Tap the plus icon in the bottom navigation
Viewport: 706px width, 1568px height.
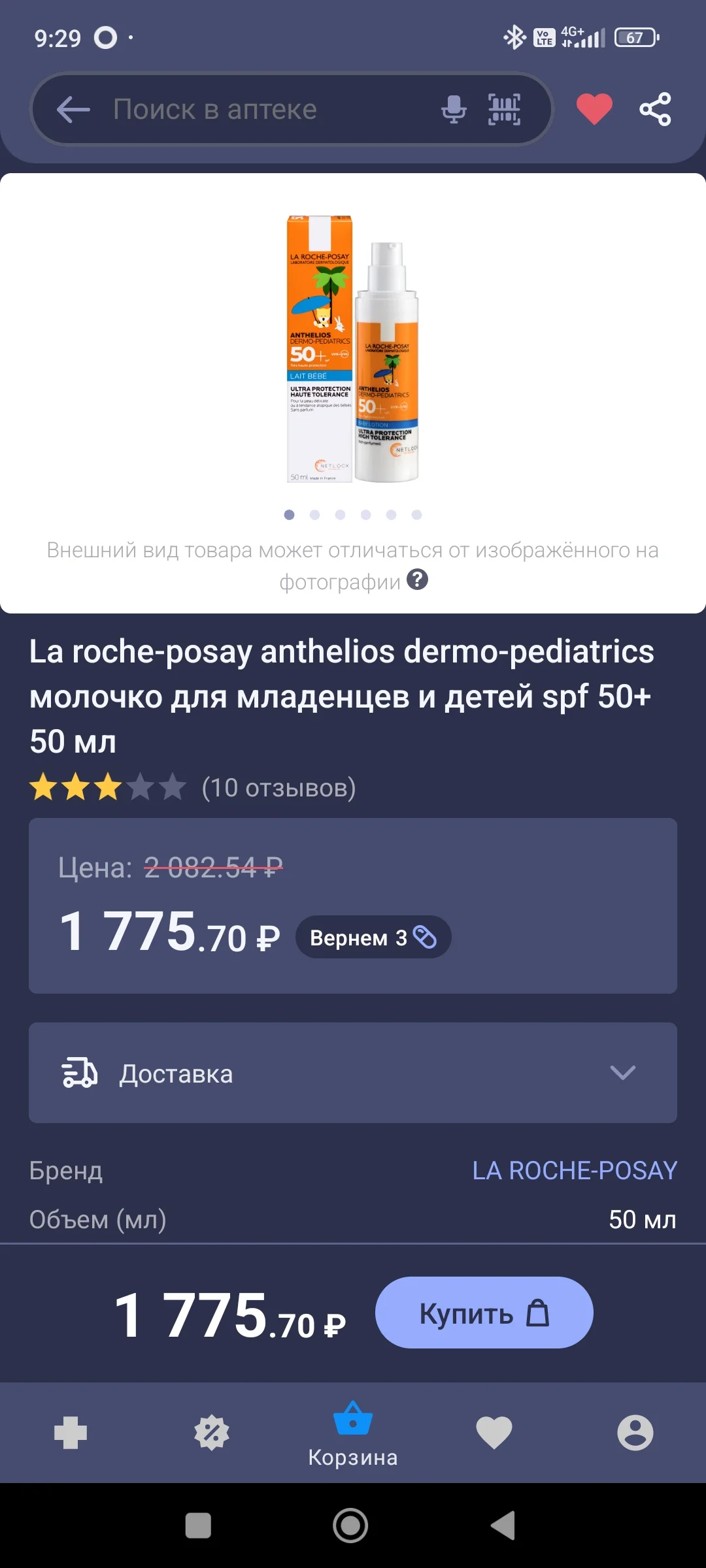tap(70, 1432)
